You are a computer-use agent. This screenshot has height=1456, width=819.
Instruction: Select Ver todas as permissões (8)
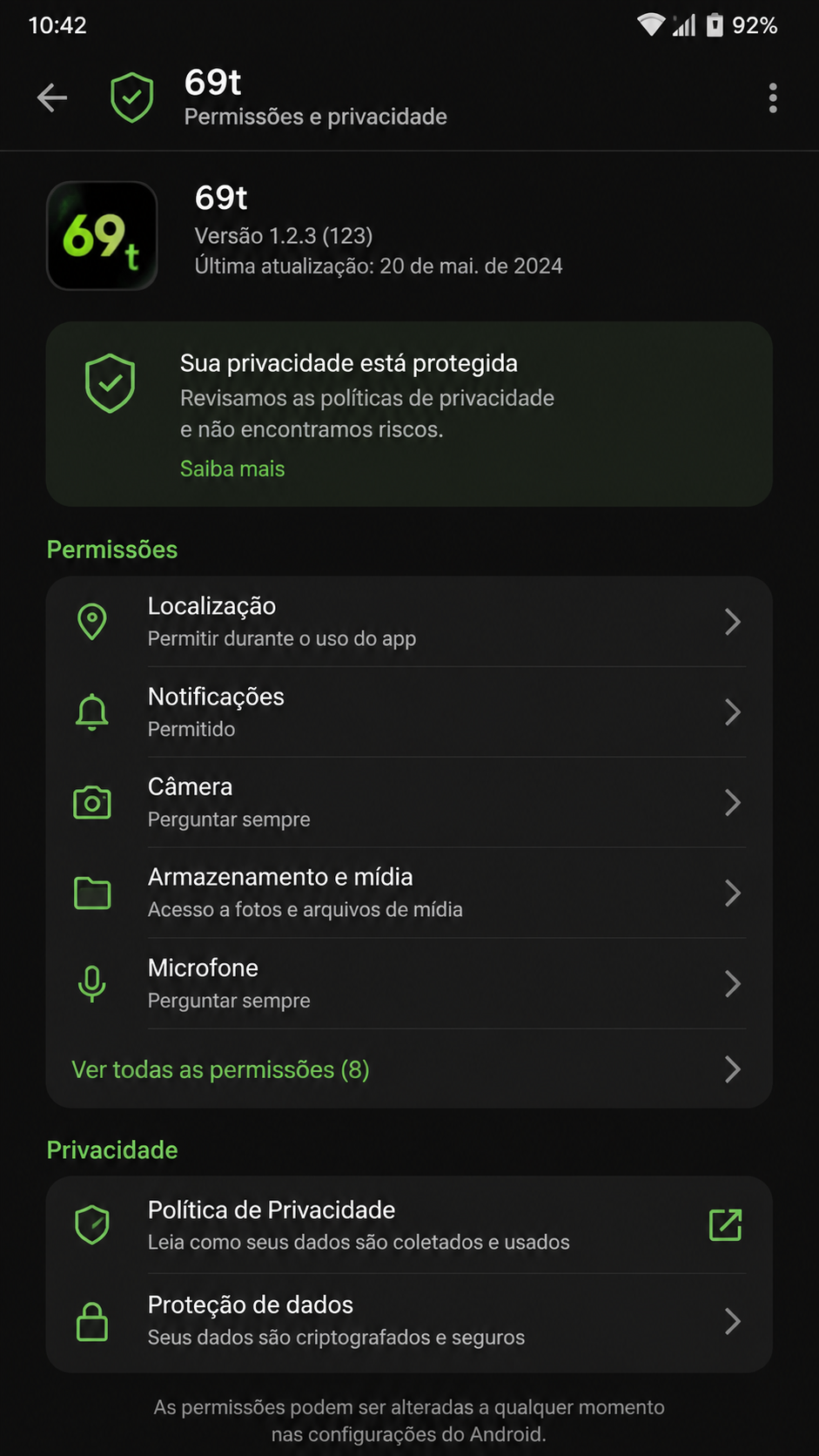coord(409,1069)
